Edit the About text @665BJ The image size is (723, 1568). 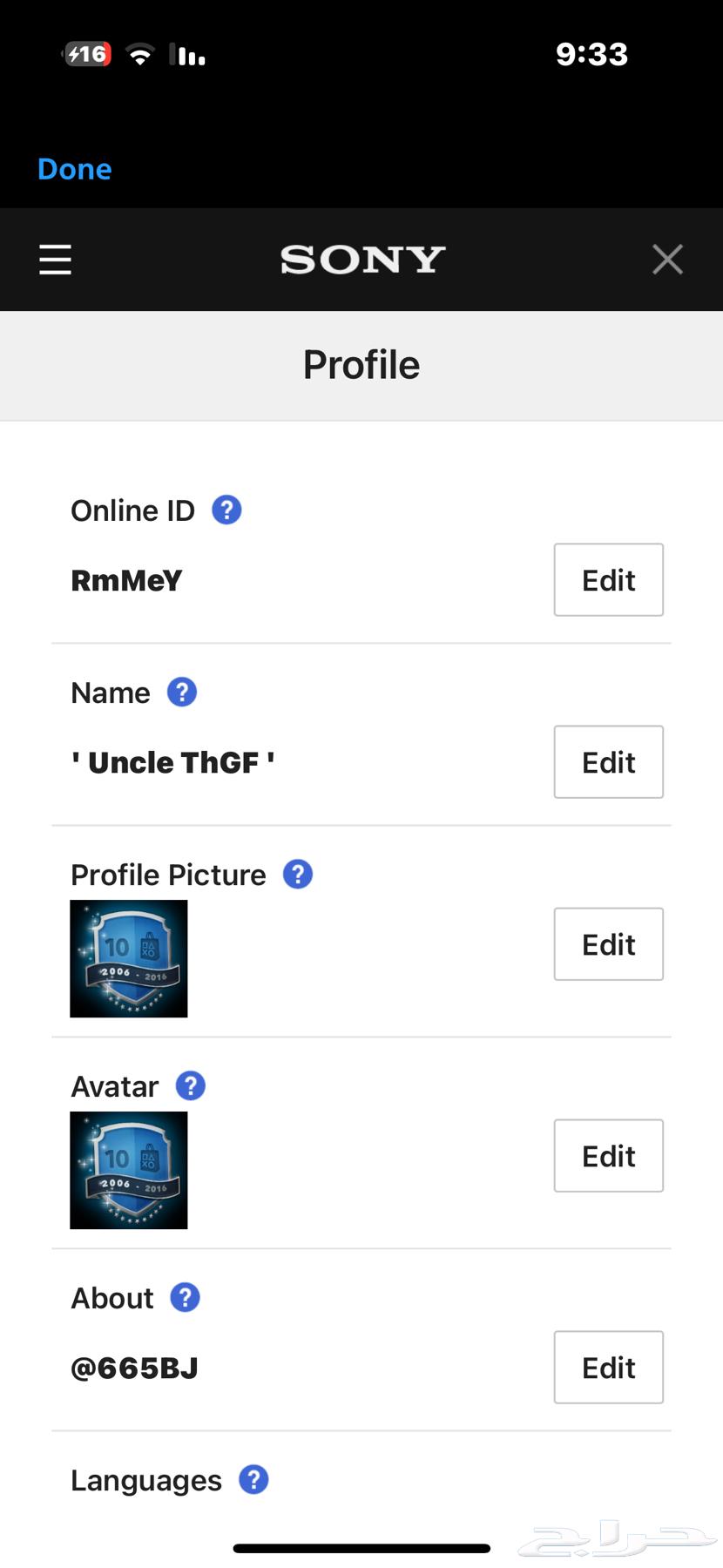click(608, 1367)
